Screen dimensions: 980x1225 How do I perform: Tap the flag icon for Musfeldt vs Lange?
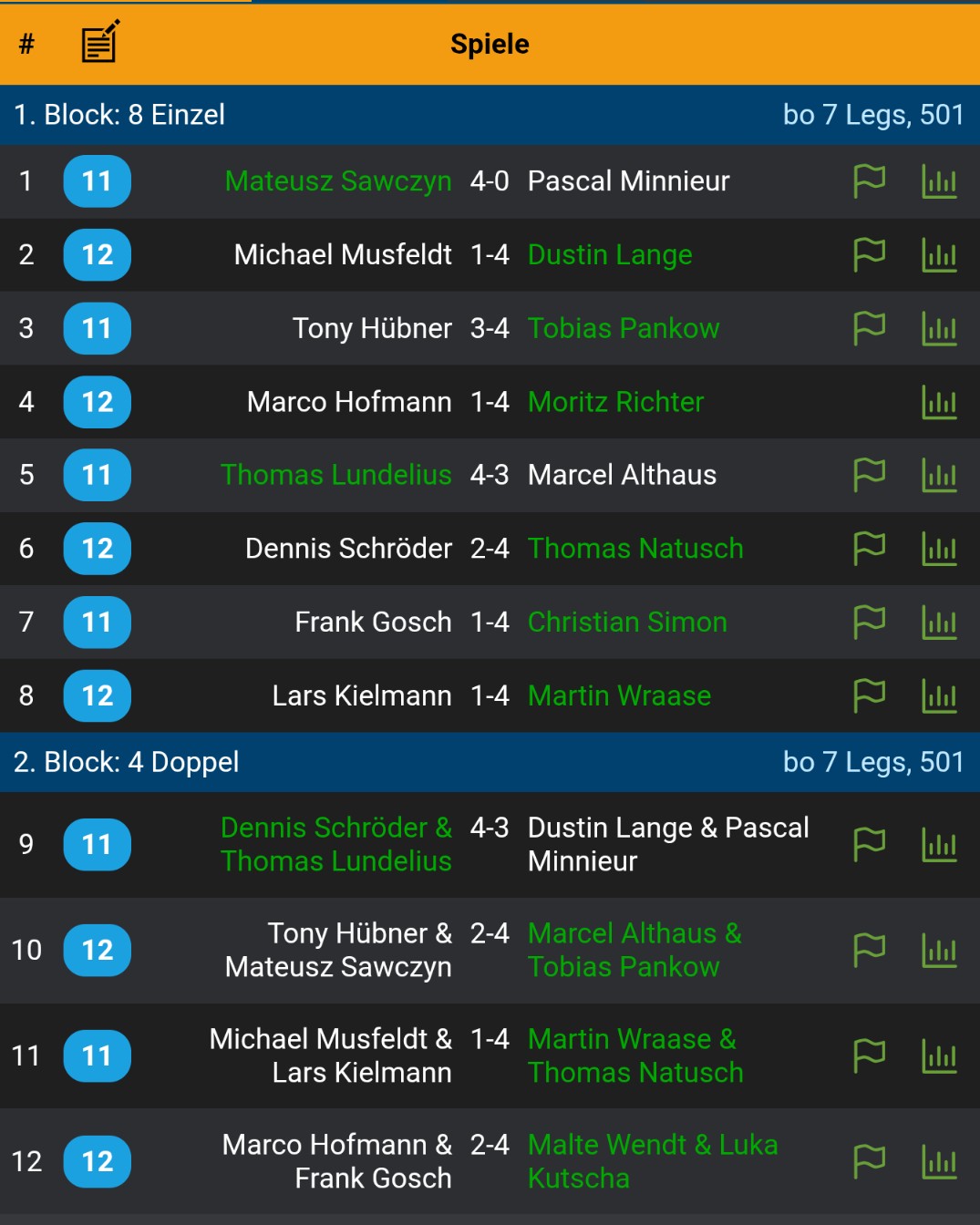pyautogui.click(x=869, y=255)
